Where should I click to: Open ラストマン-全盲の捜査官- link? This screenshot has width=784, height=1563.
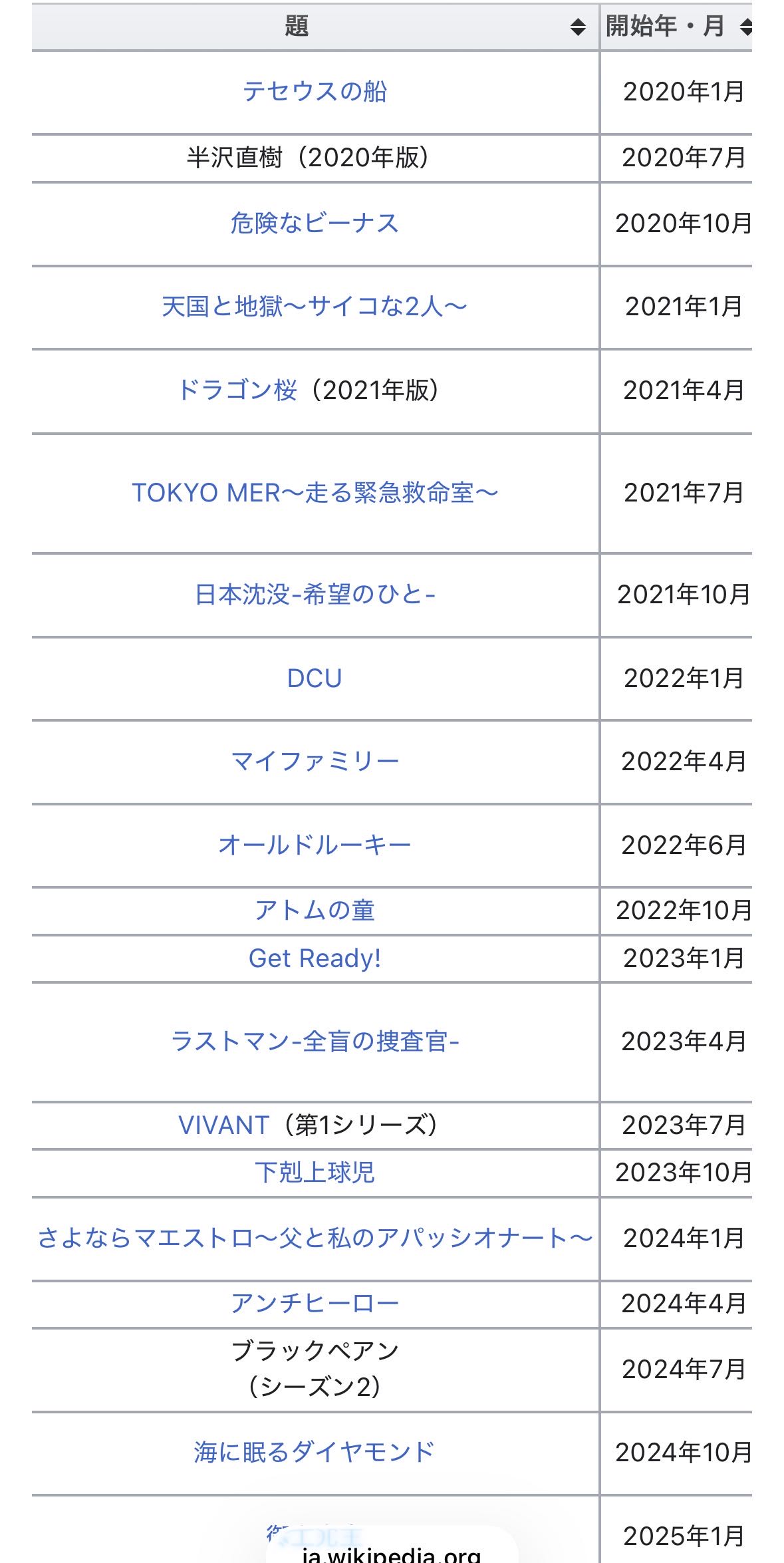click(x=315, y=1042)
